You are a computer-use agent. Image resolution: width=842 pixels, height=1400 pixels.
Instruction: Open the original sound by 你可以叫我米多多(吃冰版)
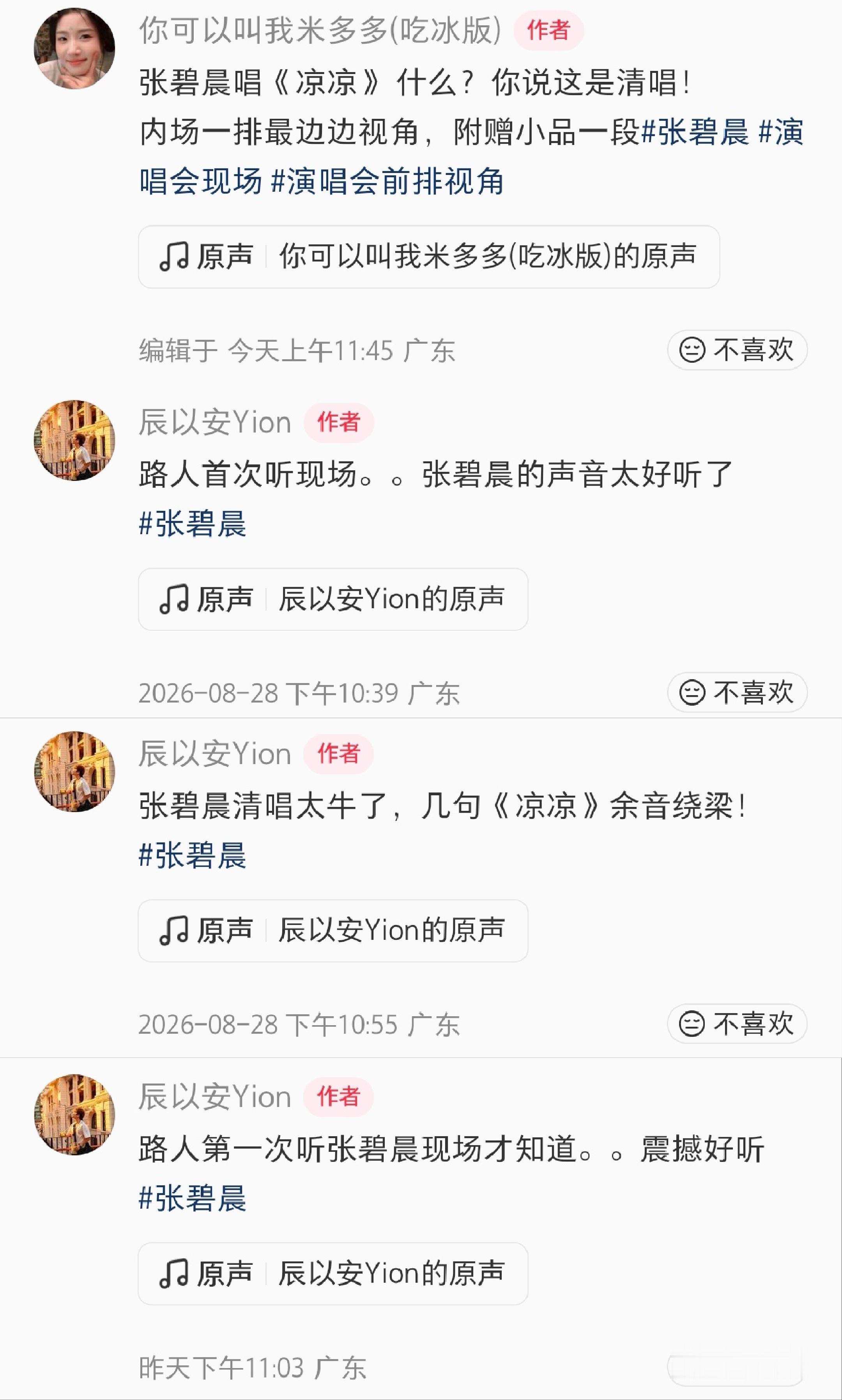click(x=429, y=257)
